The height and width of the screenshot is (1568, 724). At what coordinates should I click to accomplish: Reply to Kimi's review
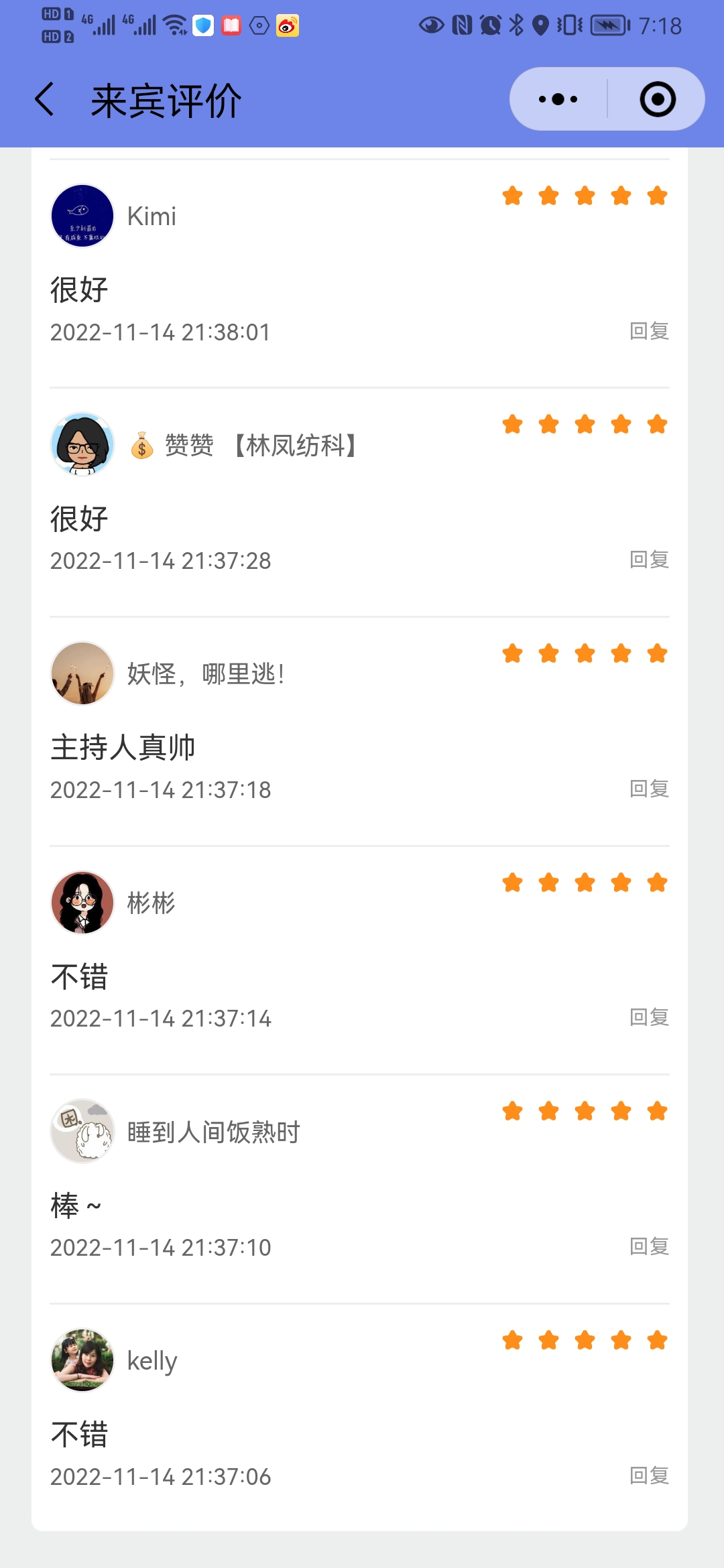[649, 331]
